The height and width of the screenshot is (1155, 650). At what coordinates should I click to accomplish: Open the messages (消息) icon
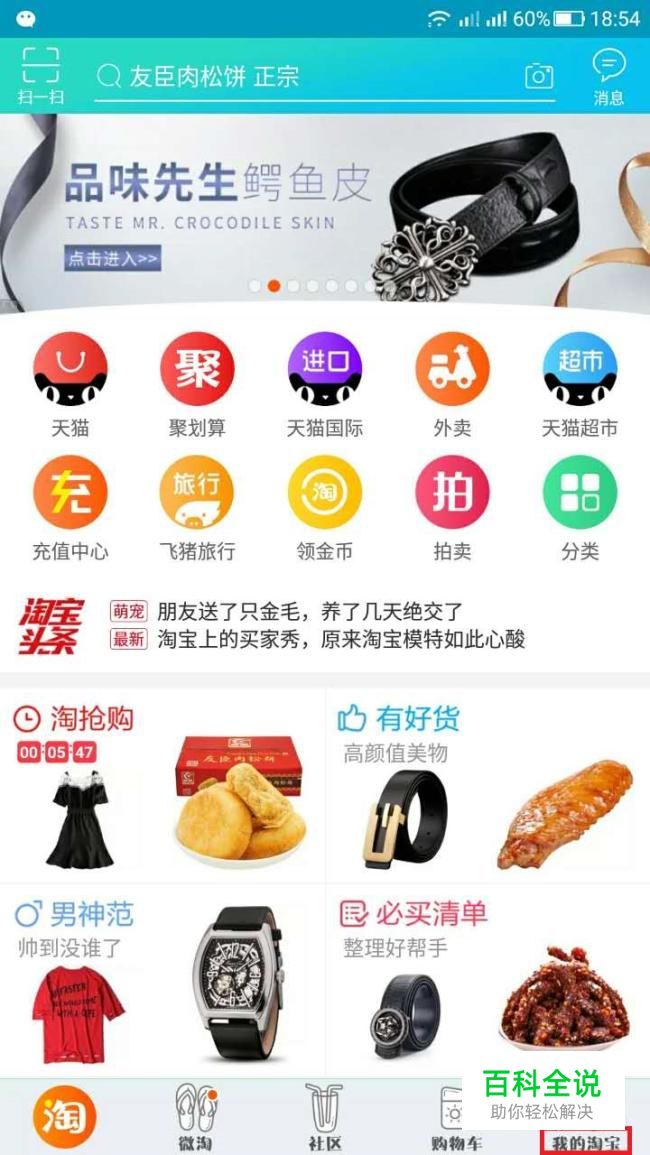[608, 76]
